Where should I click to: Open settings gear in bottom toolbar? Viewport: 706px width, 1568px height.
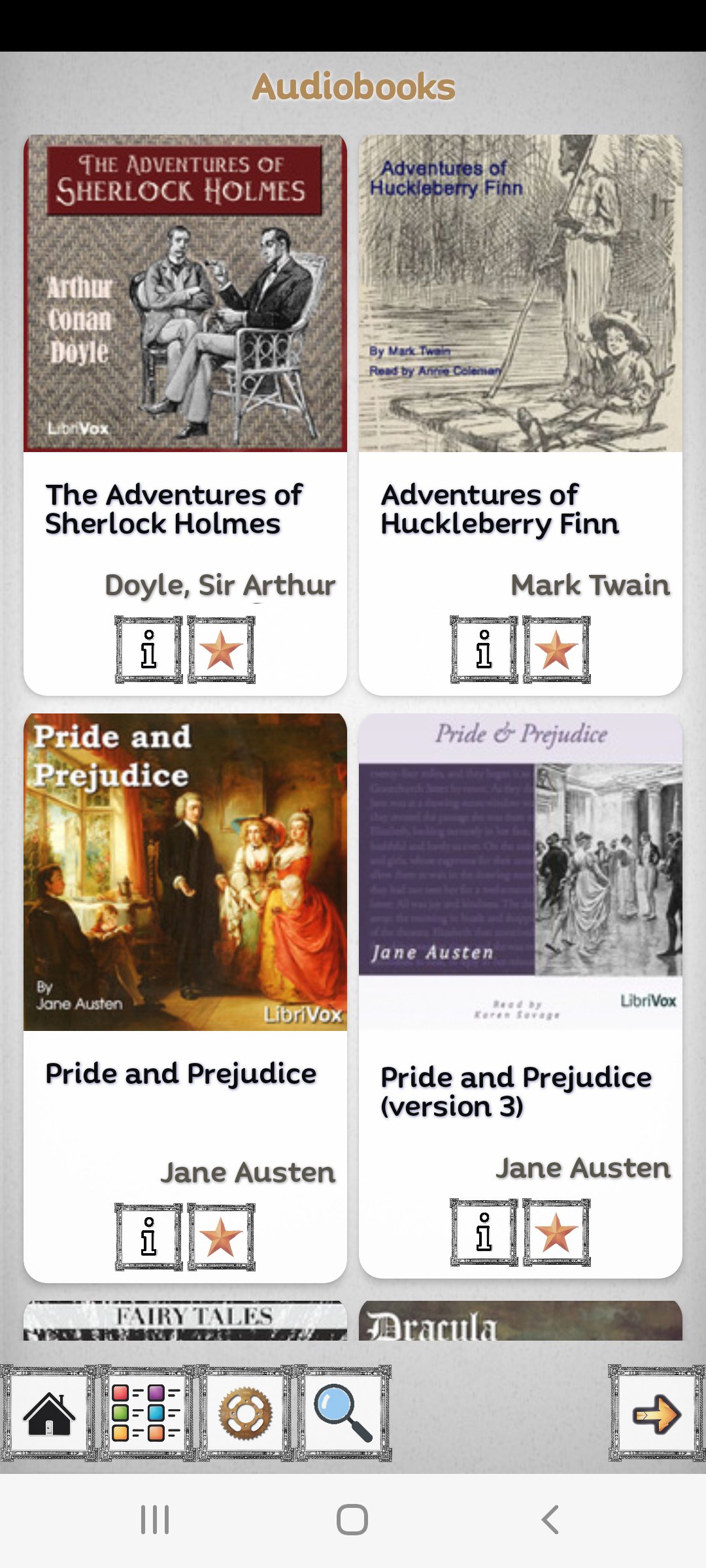pos(245,1413)
